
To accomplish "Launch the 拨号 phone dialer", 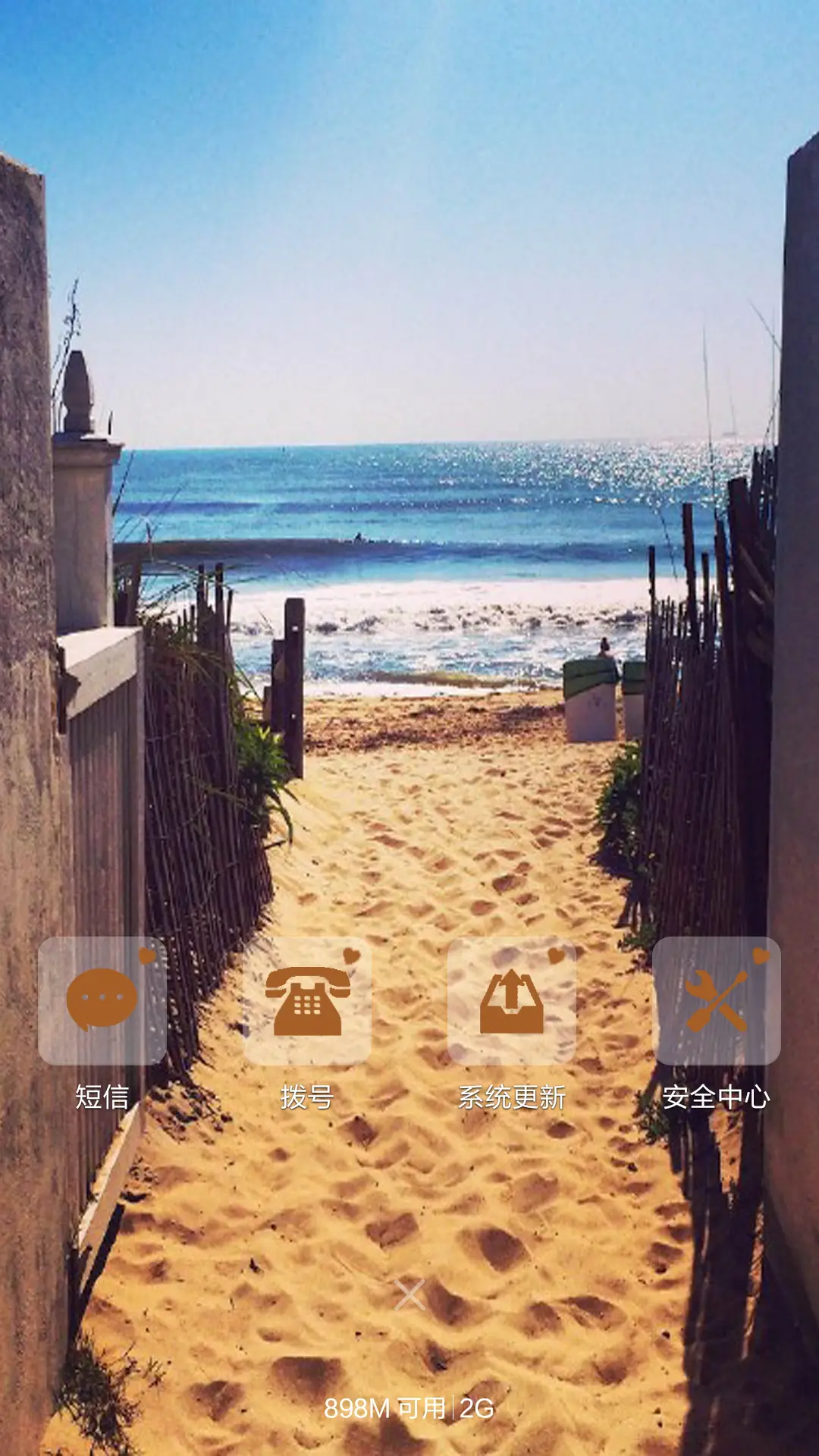I will (x=307, y=1001).
